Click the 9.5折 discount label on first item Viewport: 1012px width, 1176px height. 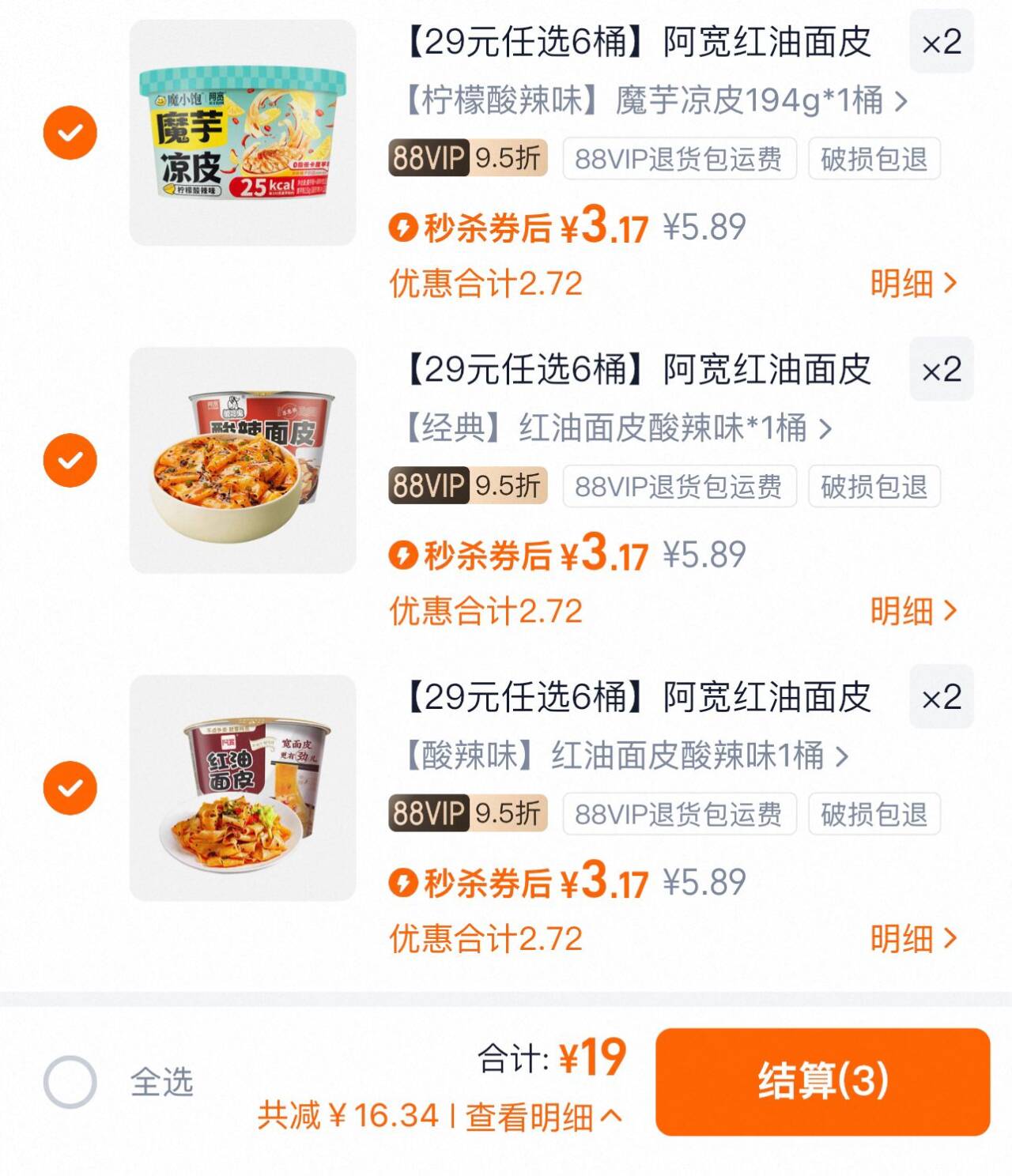[x=507, y=158]
